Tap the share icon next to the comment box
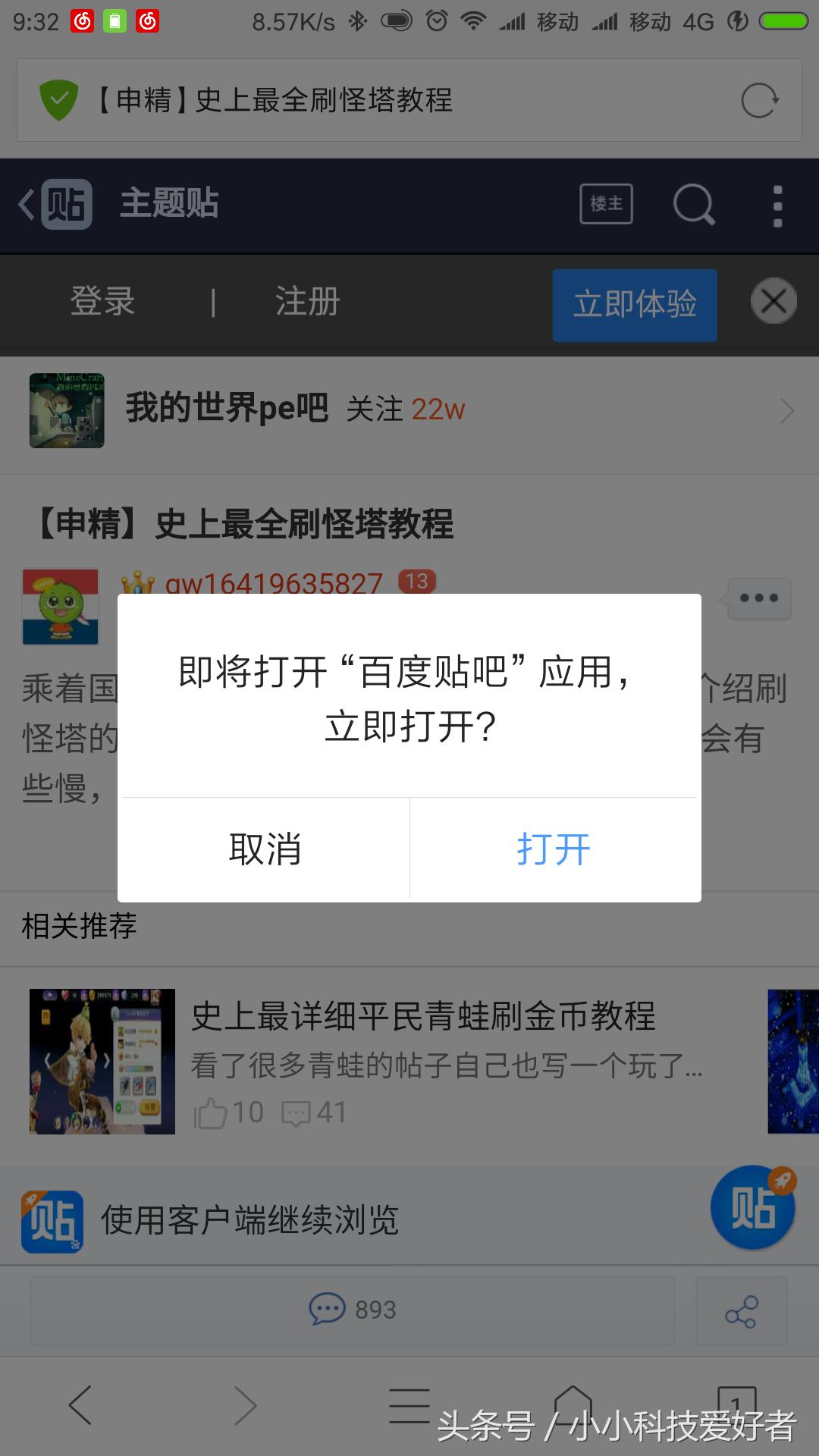This screenshot has height=1456, width=819. 742,1310
